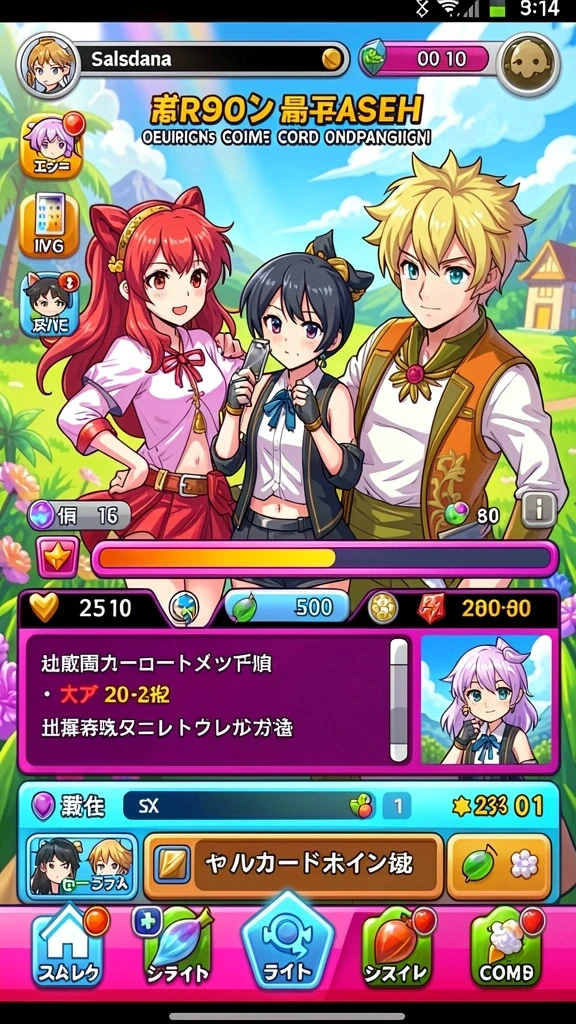Tap the green leaf and flower button
This screenshot has height=1024, width=576.
[x=500, y=866]
